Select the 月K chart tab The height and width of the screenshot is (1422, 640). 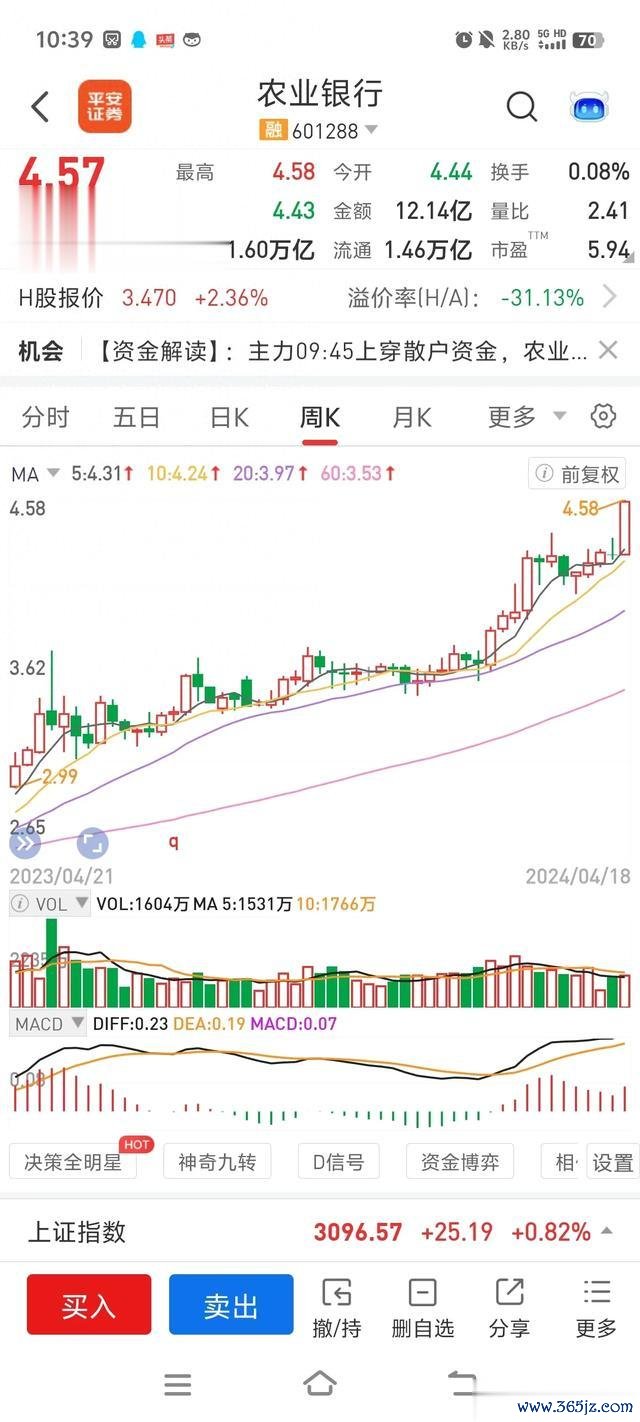pos(411,417)
